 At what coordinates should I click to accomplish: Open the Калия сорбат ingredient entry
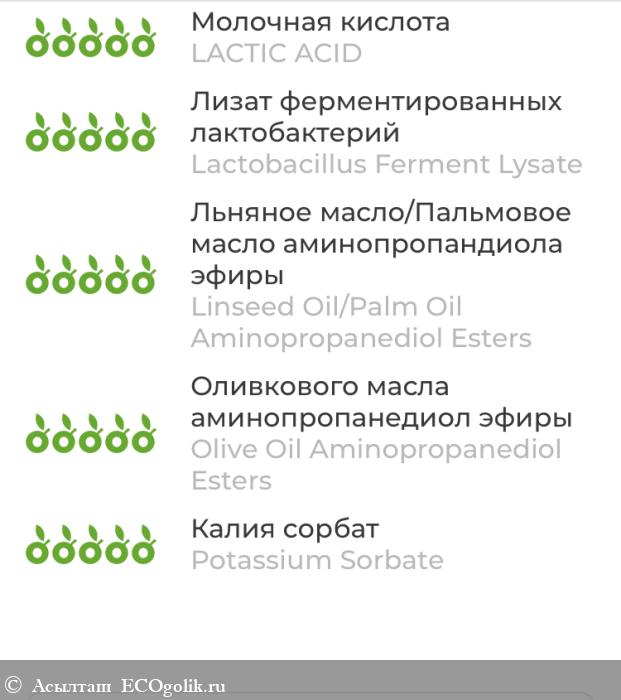(x=285, y=529)
